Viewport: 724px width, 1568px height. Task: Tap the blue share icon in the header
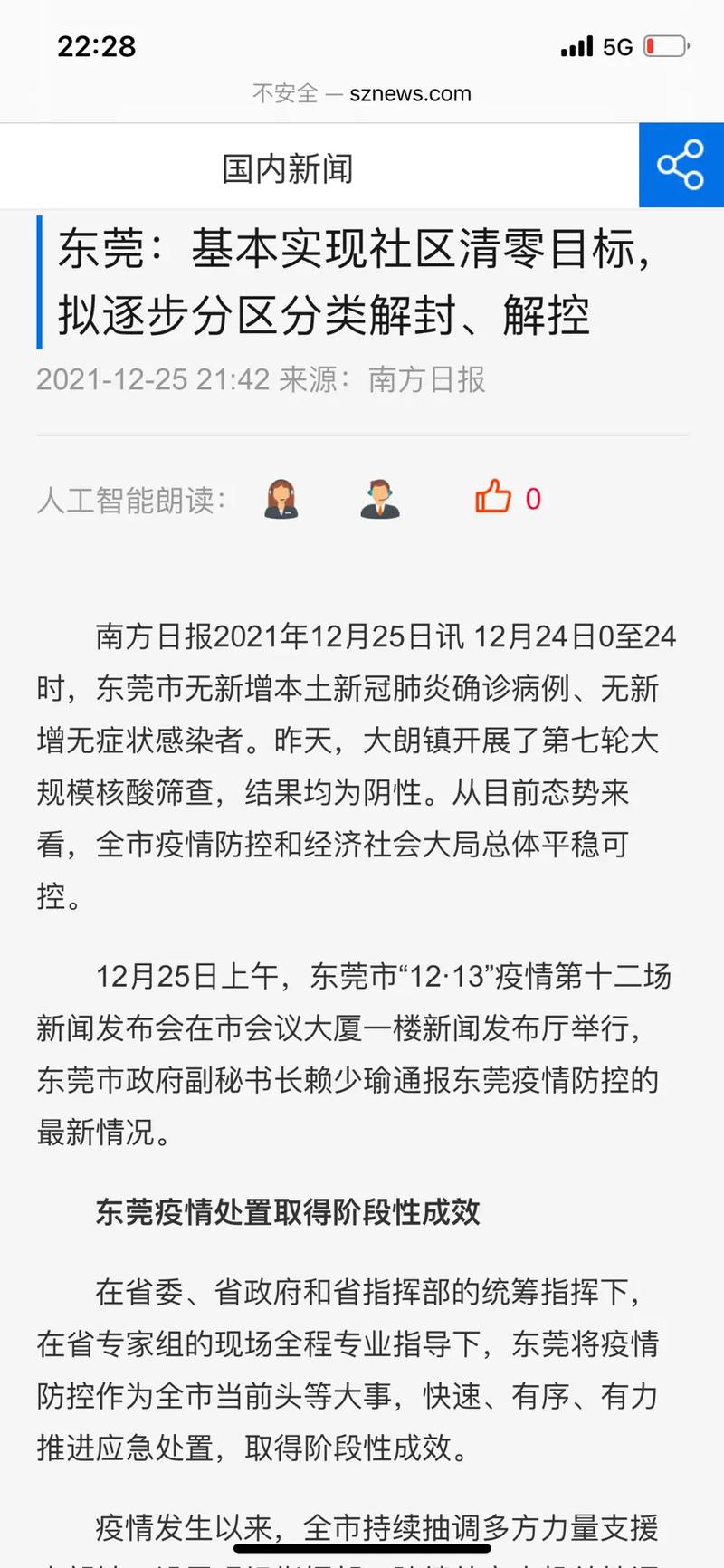(681, 166)
